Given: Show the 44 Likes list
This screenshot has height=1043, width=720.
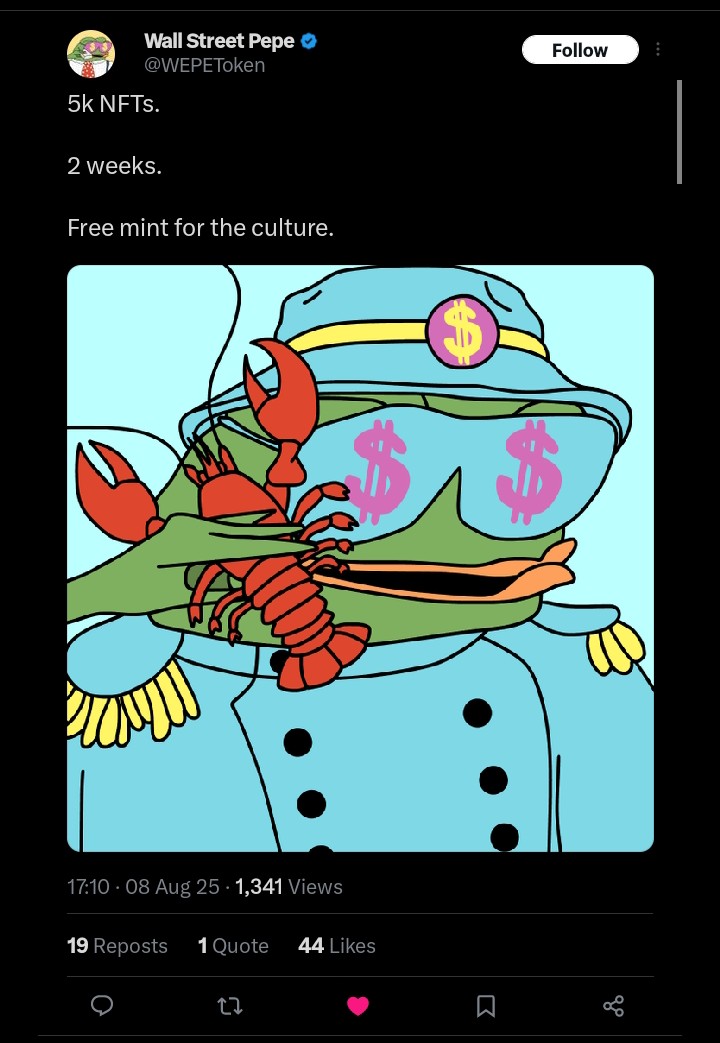Looking at the screenshot, I should (x=337, y=946).
